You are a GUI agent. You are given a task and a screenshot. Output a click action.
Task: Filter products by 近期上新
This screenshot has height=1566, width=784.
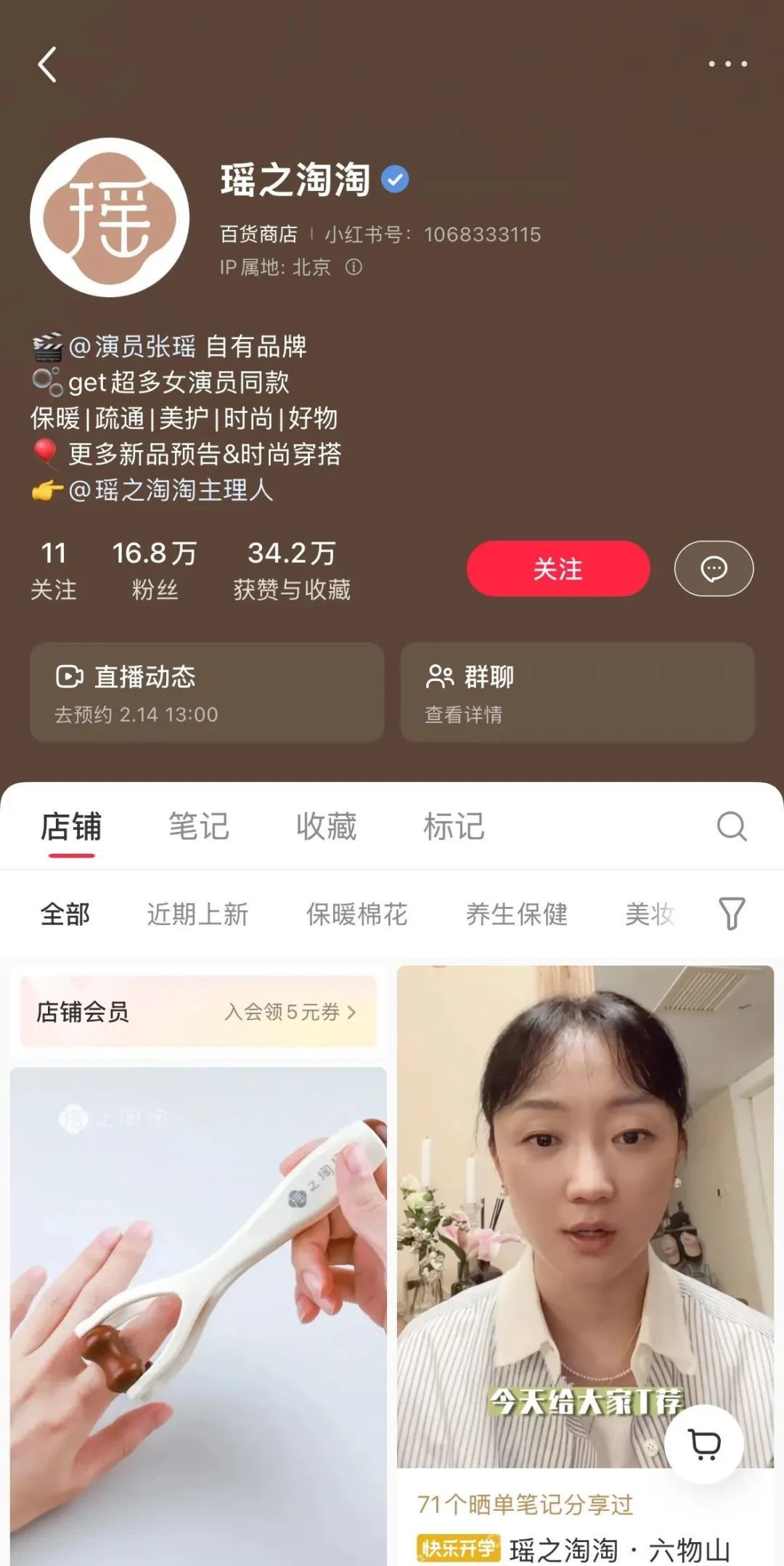[197, 914]
